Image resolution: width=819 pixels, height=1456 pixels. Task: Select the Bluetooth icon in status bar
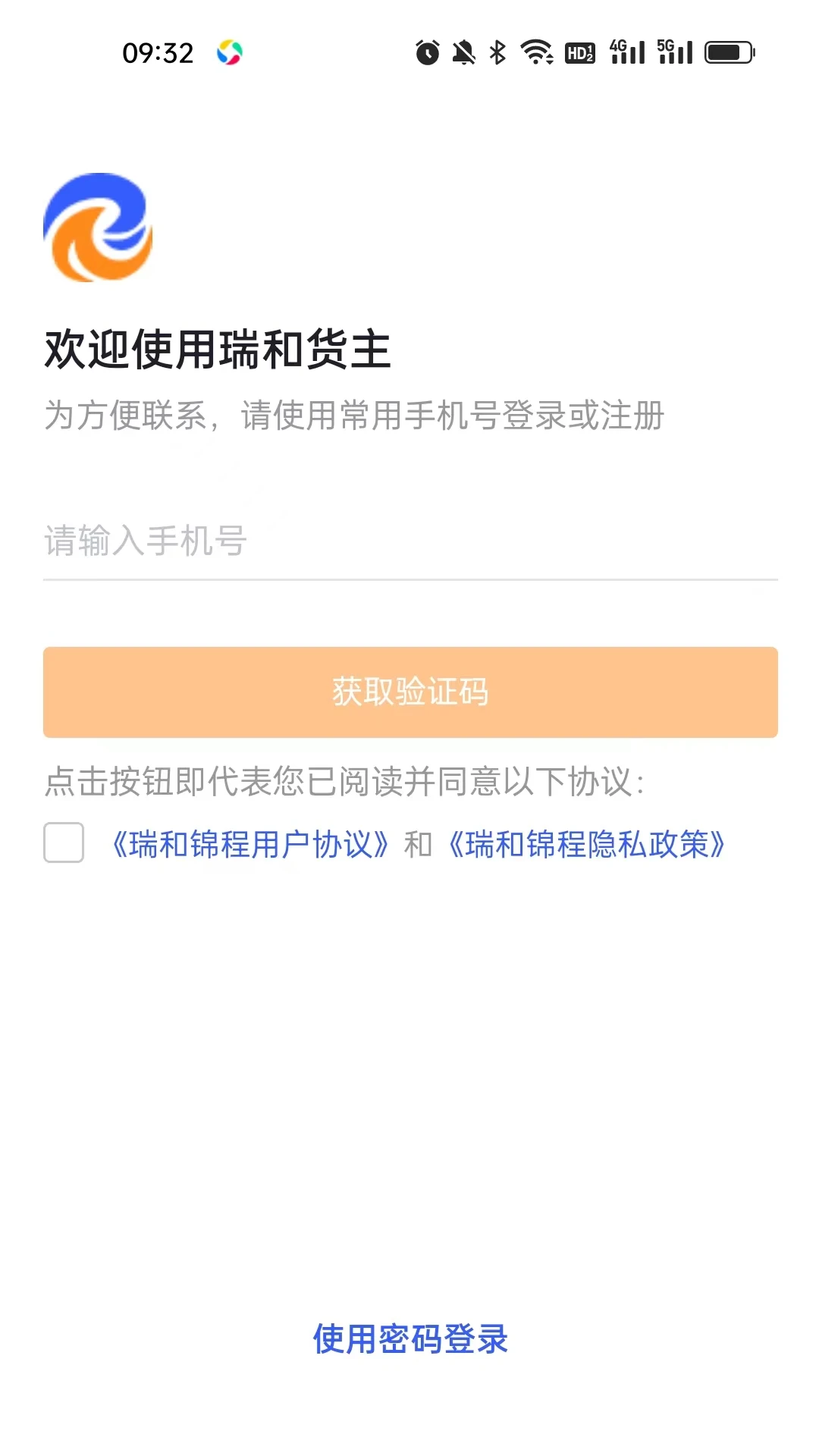click(497, 52)
